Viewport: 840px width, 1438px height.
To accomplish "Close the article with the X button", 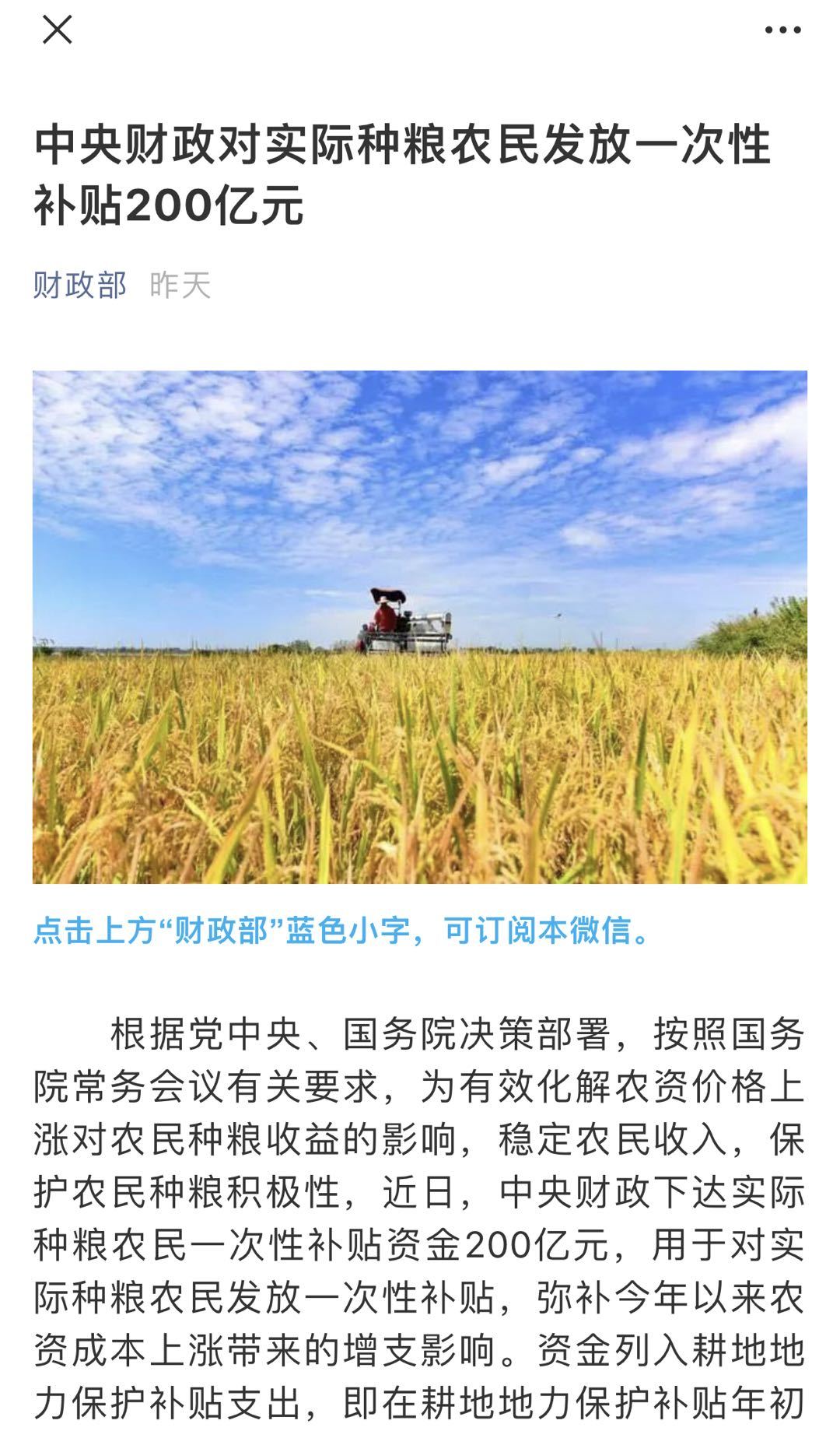I will click(57, 30).
